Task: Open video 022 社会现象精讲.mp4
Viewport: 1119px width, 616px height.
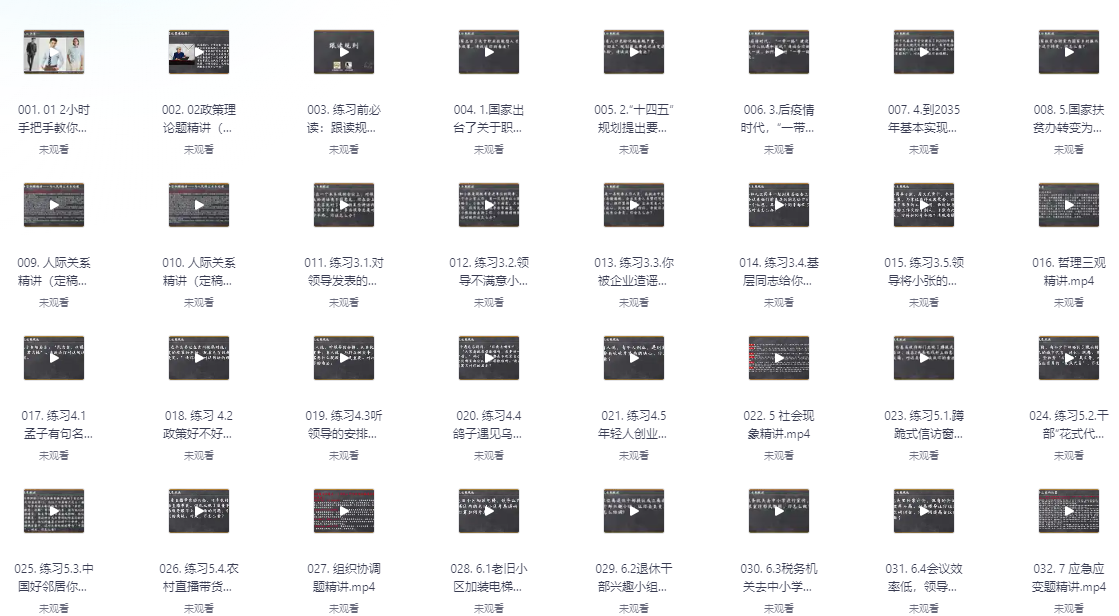Action: [779, 358]
